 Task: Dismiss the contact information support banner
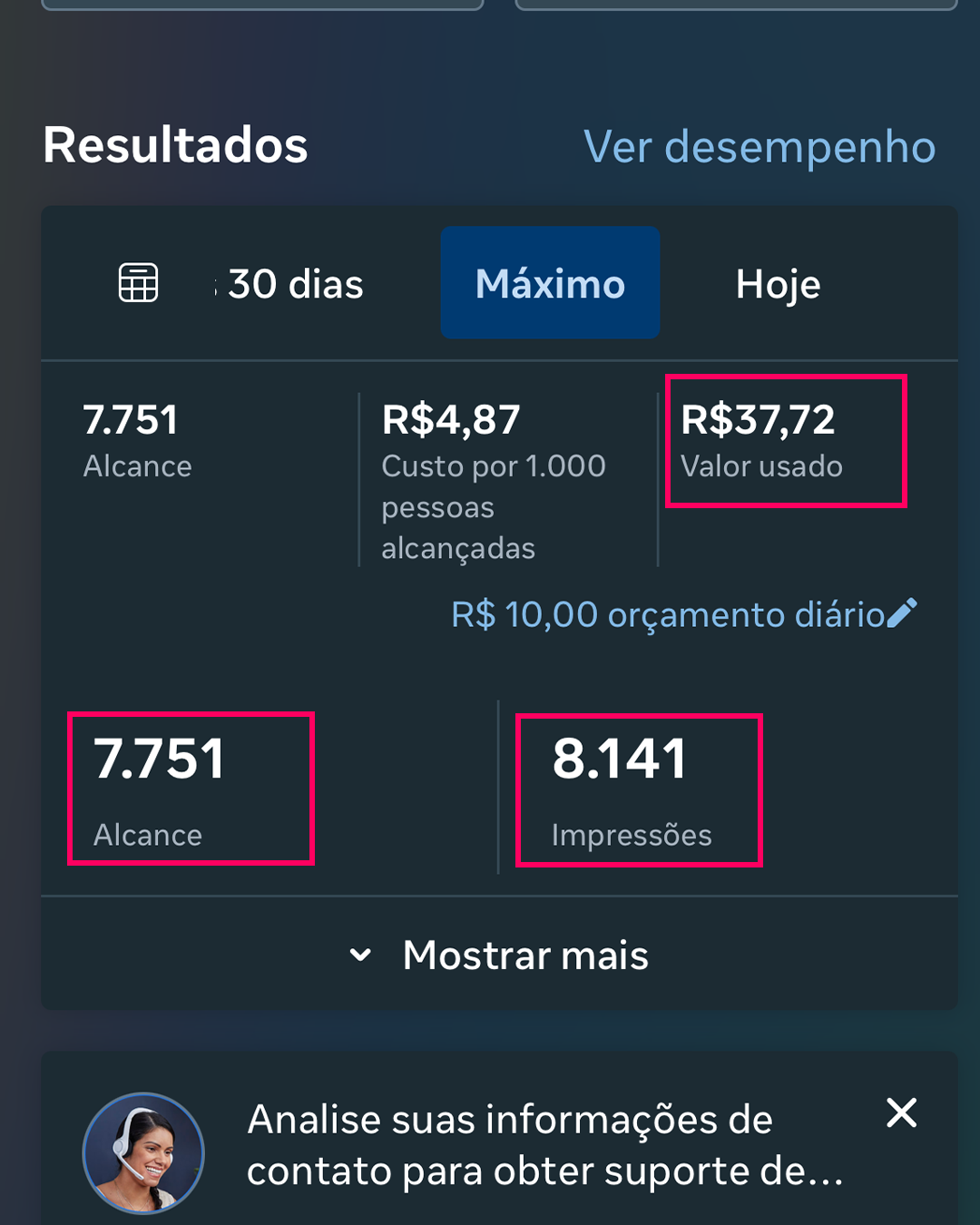901,1112
